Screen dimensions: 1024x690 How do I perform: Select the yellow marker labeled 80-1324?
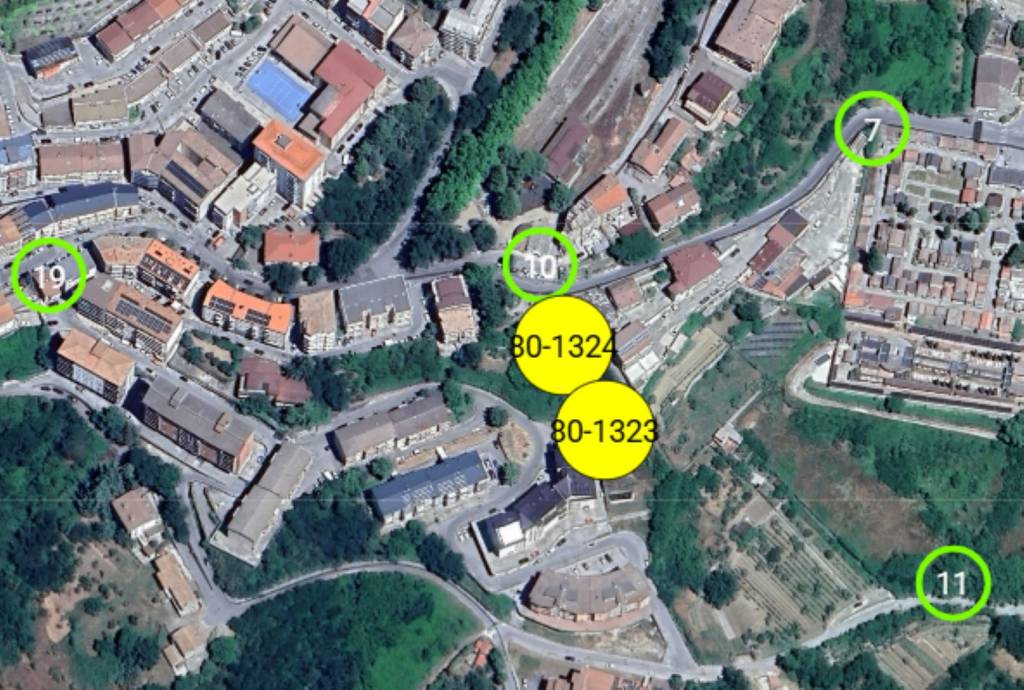point(562,346)
